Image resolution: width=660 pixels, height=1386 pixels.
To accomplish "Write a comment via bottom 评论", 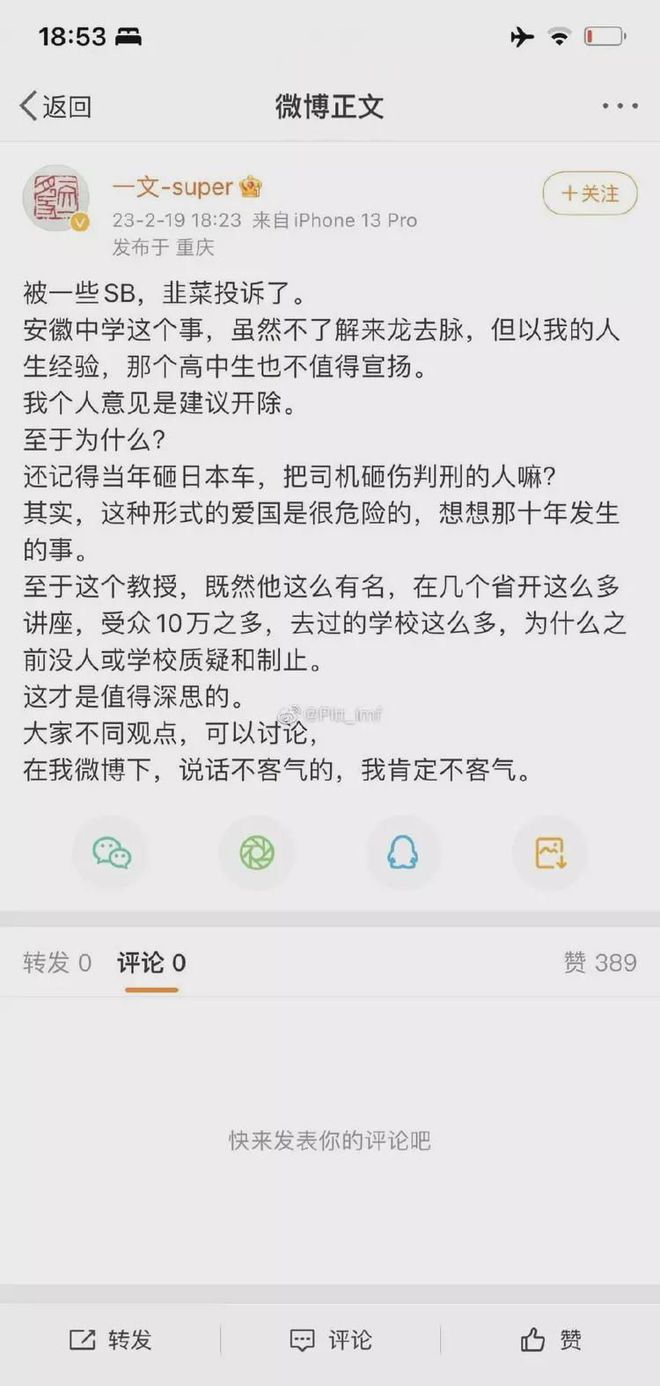I will pos(330,1340).
